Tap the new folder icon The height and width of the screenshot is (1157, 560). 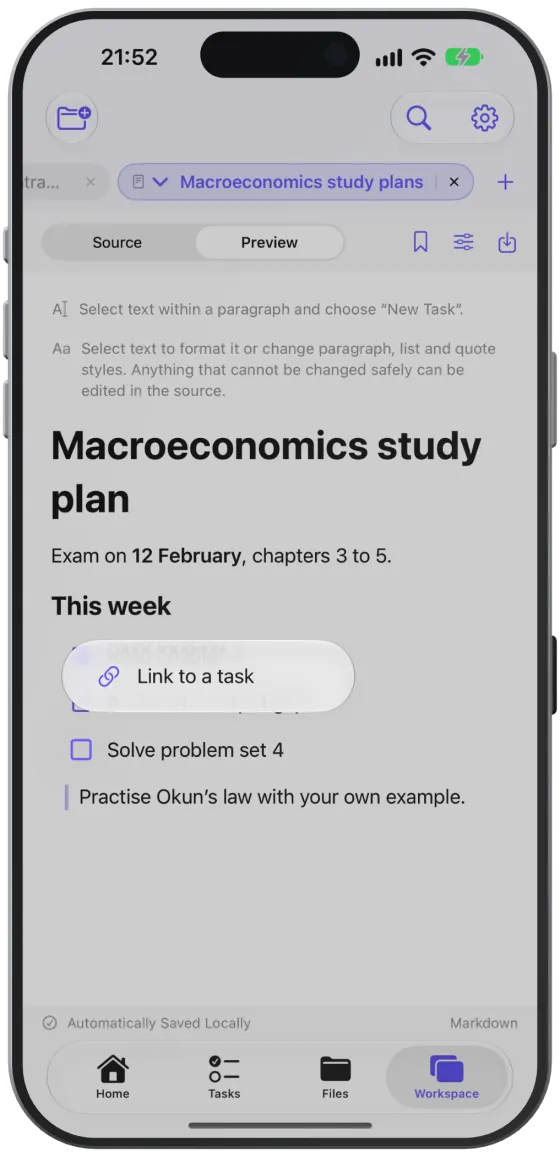tap(72, 117)
